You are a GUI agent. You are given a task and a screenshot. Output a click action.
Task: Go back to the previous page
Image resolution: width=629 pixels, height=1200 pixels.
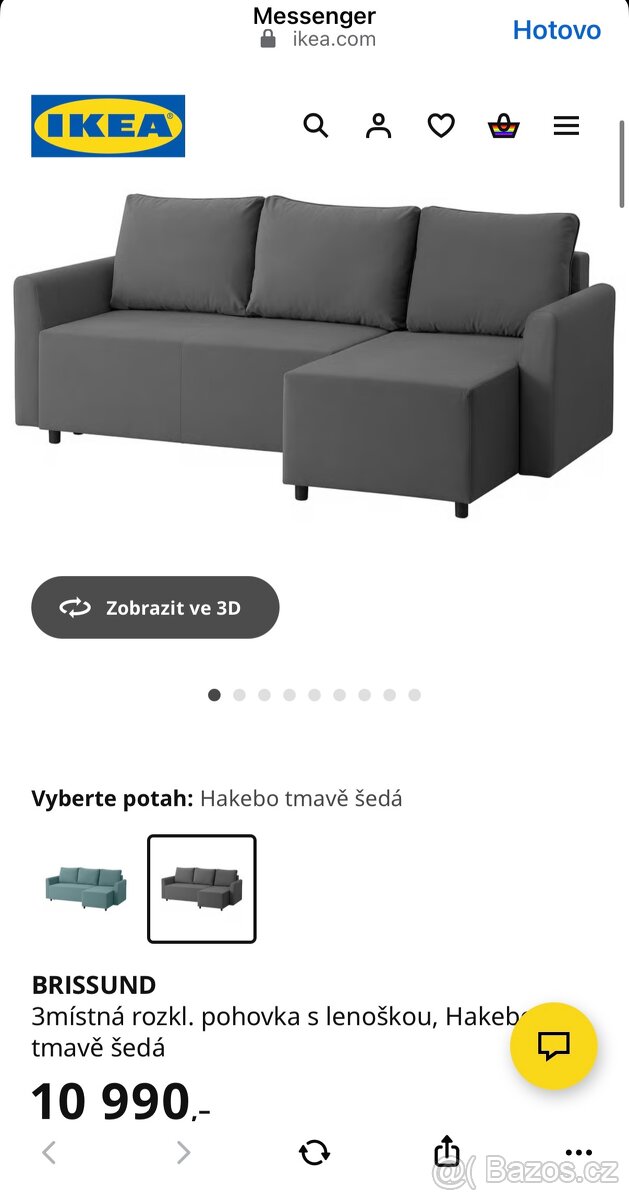click(x=49, y=1153)
